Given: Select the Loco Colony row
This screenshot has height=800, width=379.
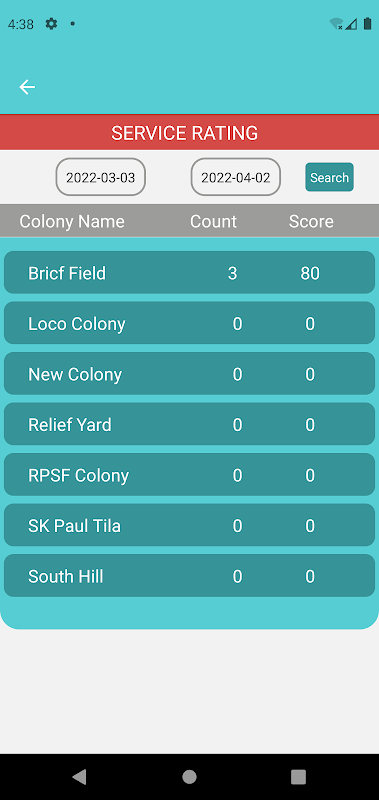Looking at the screenshot, I should point(189,323).
